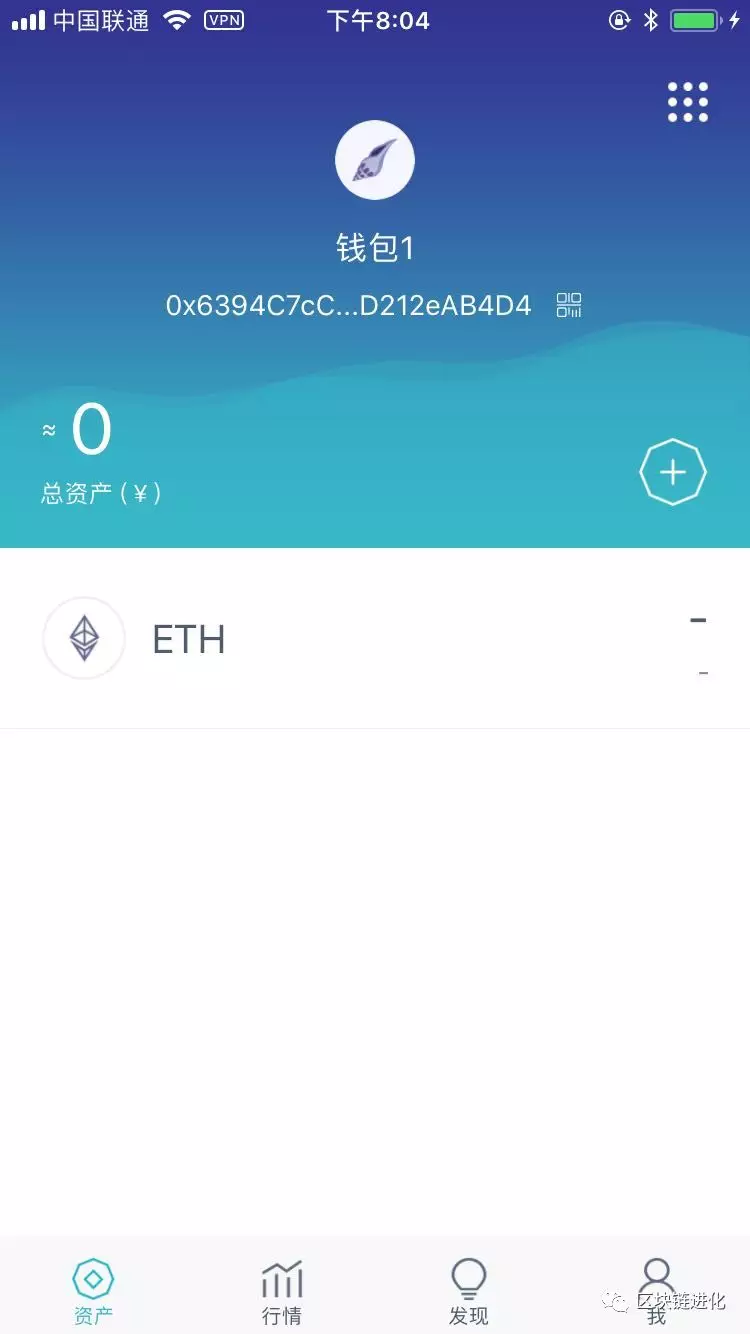Tap the battery level indicator
Image resolution: width=750 pixels, height=1334 pixels.
(x=694, y=18)
